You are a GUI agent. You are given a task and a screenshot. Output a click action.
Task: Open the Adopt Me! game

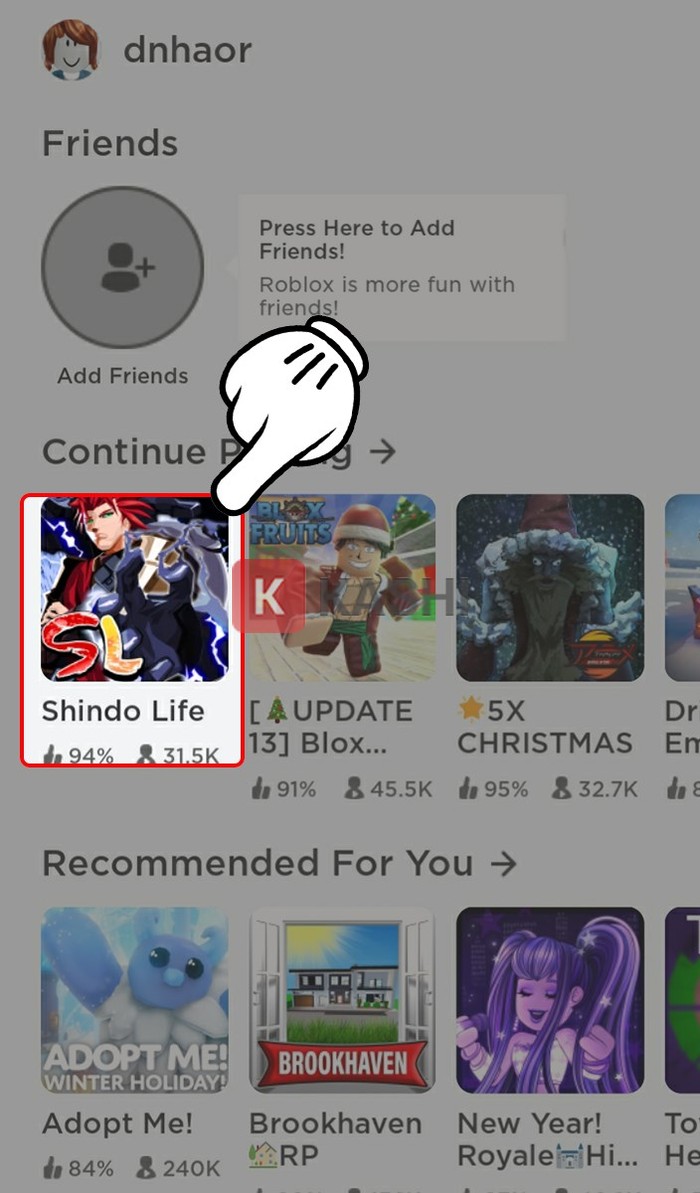coord(134,1000)
